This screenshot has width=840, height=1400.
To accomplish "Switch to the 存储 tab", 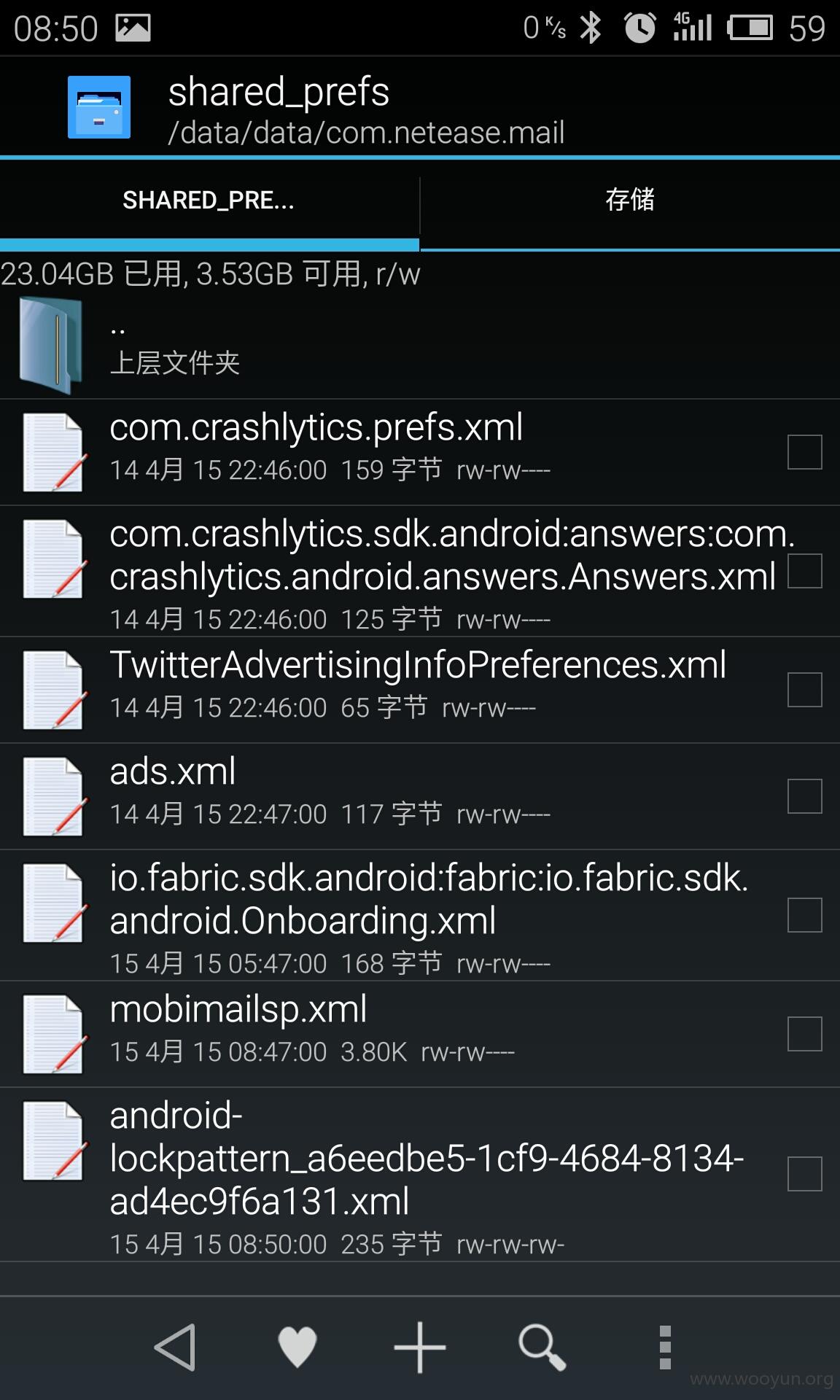I will (x=630, y=200).
